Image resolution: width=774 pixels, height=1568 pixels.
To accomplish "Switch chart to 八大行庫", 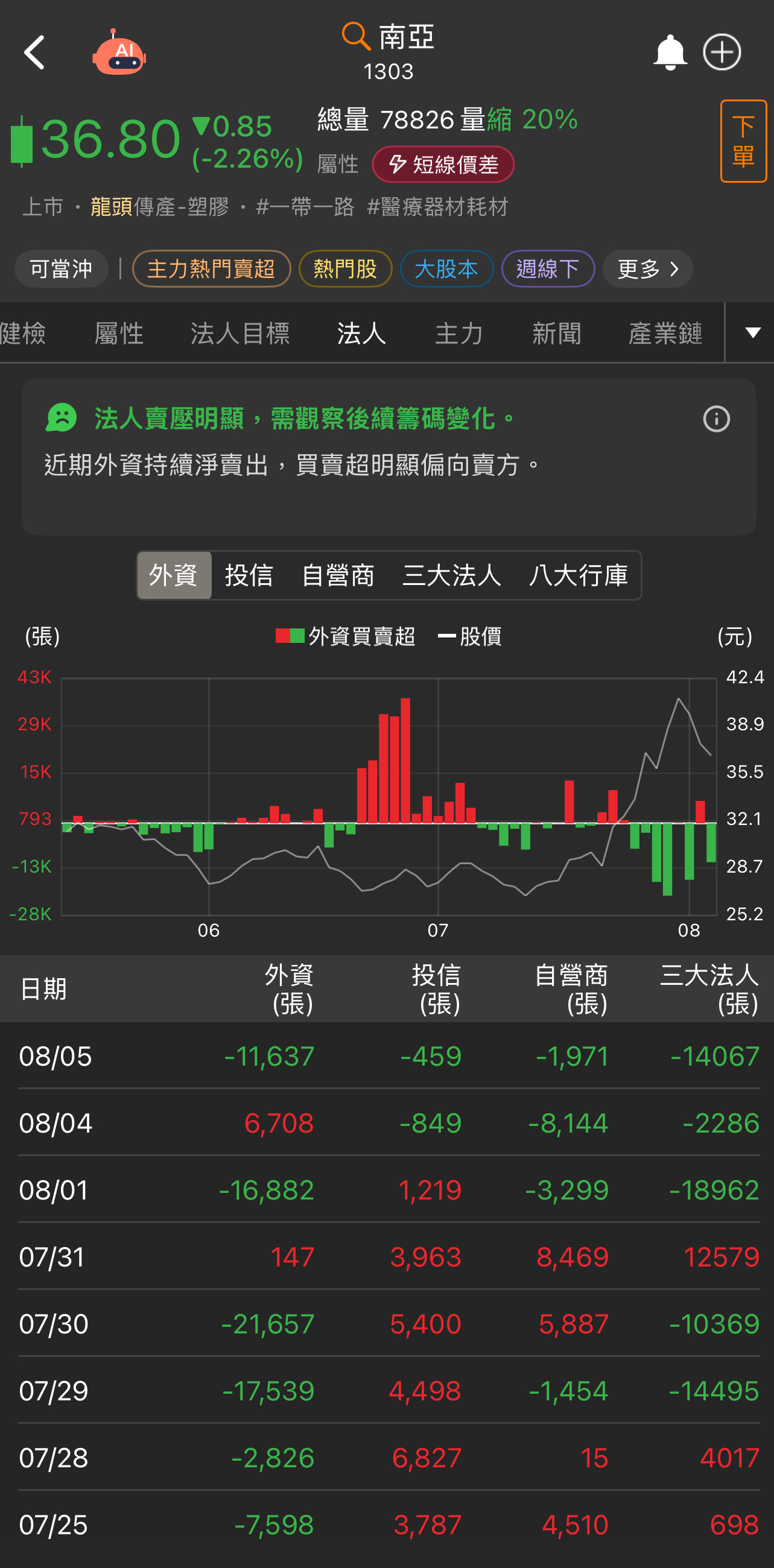I will [x=578, y=575].
